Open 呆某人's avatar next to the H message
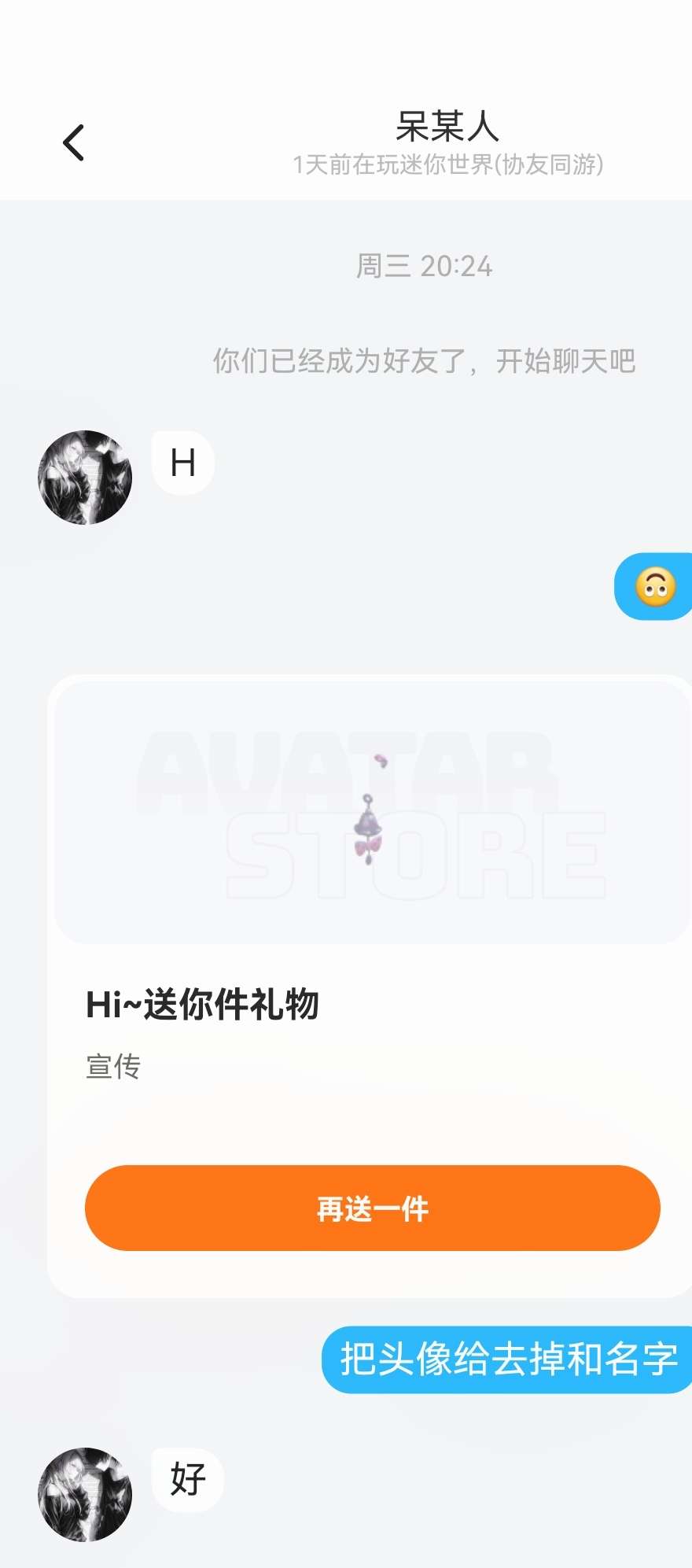692x1568 pixels. (x=85, y=478)
